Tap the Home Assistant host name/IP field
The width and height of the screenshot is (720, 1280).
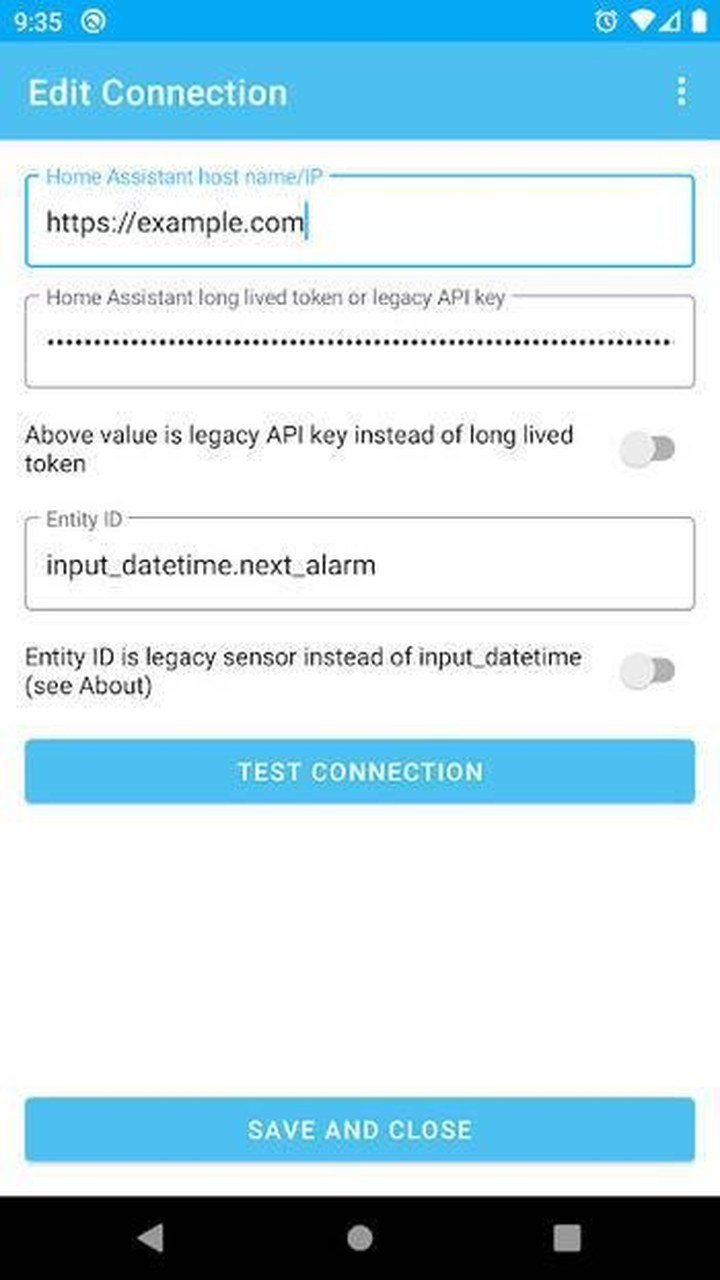pos(360,221)
